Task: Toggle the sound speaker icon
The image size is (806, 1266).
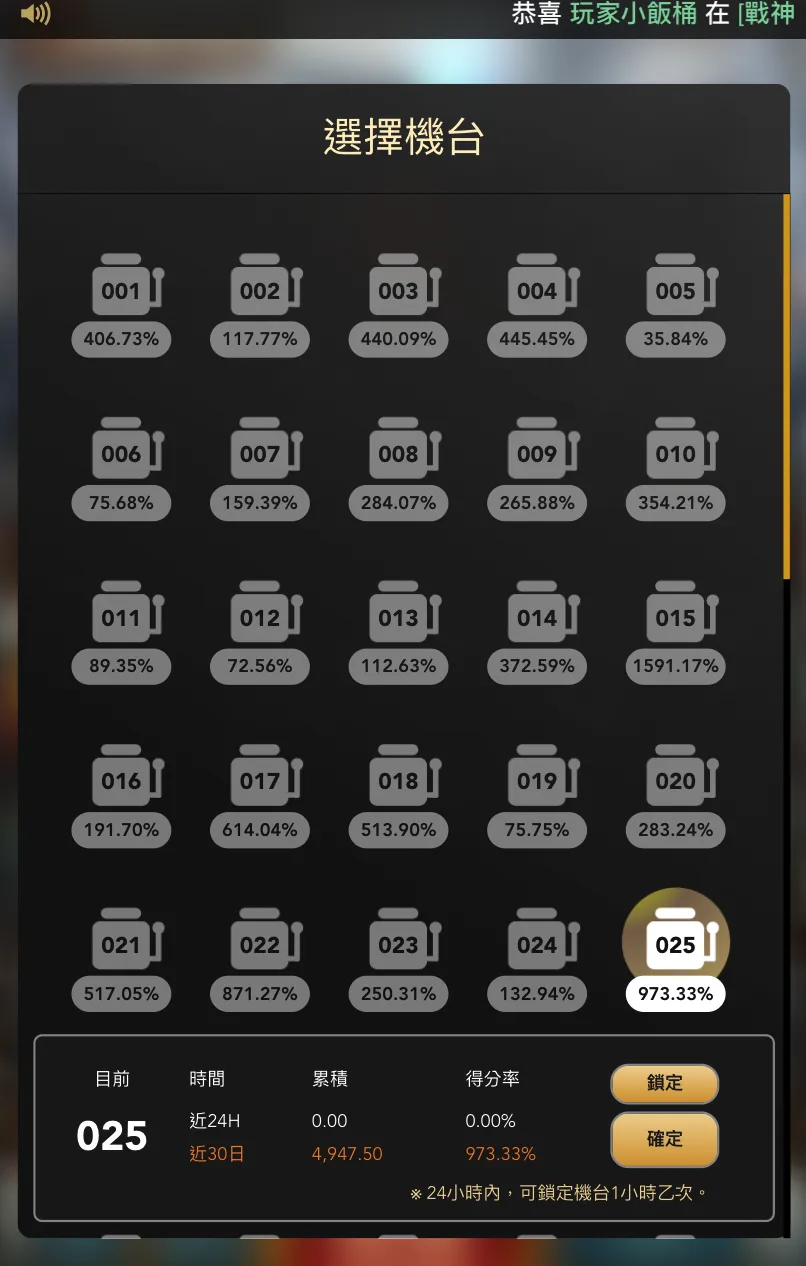Action: coord(35,14)
